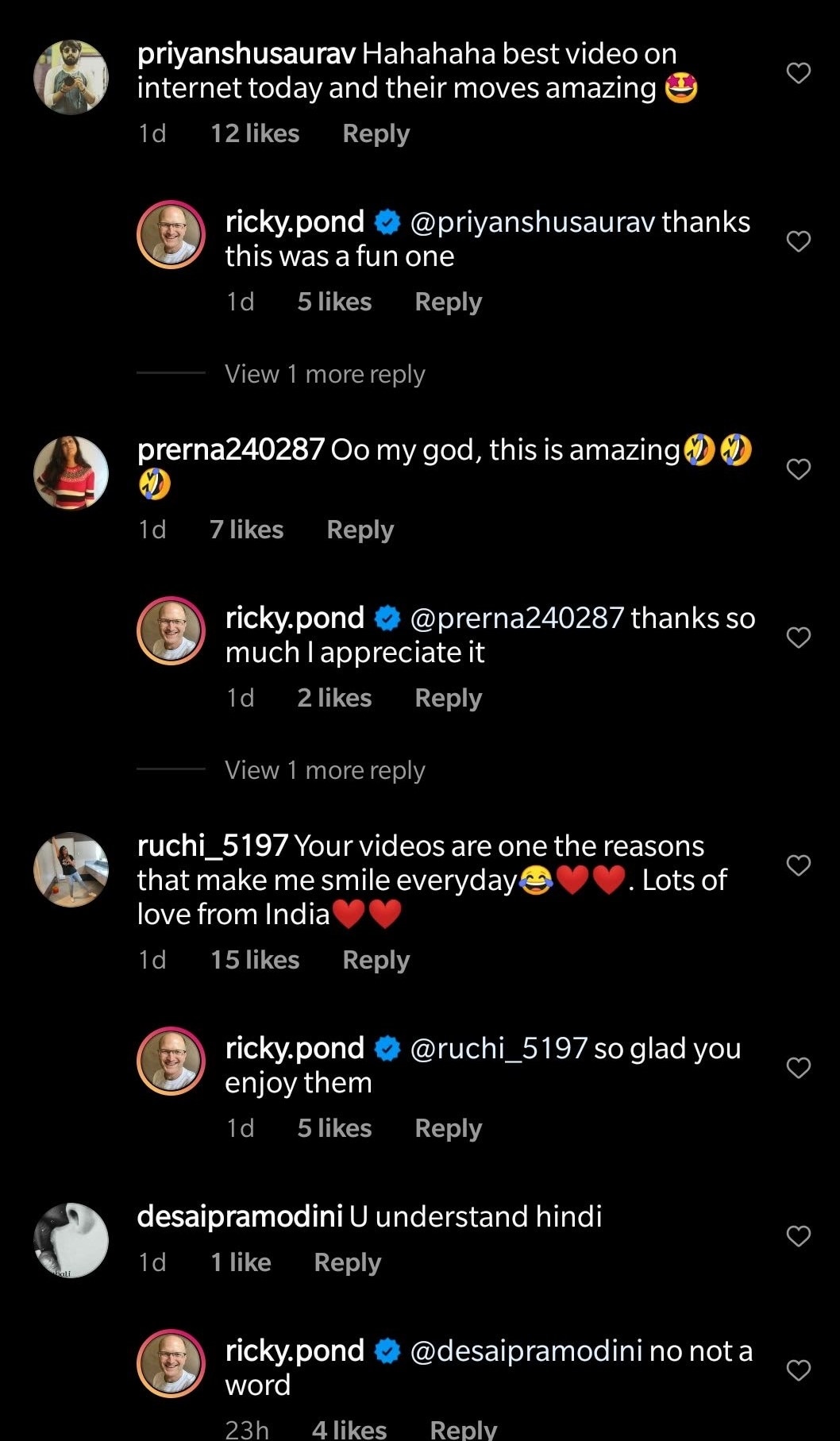Open ruchi_5197's profile from username
The image size is (840, 1441).
(x=212, y=846)
